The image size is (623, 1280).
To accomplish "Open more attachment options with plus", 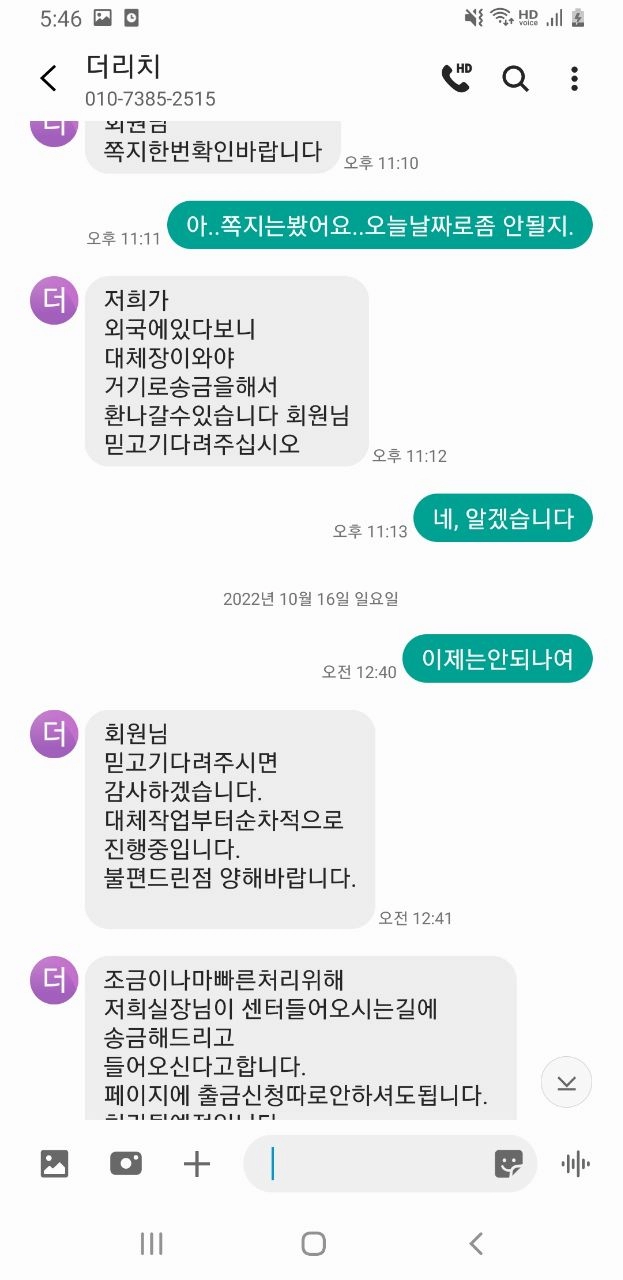I will click(x=197, y=1163).
